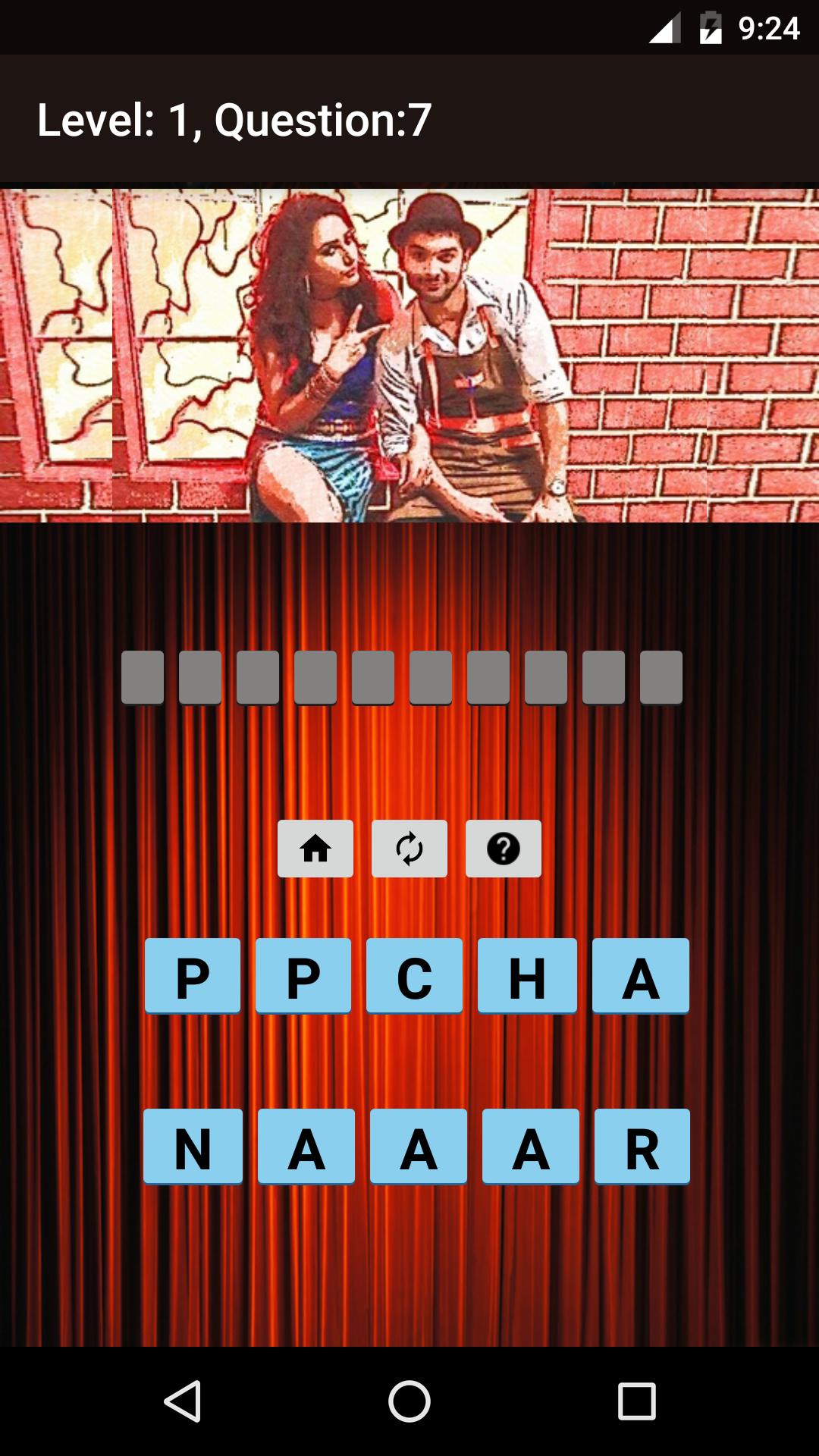Image resolution: width=819 pixels, height=1456 pixels.
Task: Tap the last gray answer slot
Action: pyautogui.click(x=662, y=677)
